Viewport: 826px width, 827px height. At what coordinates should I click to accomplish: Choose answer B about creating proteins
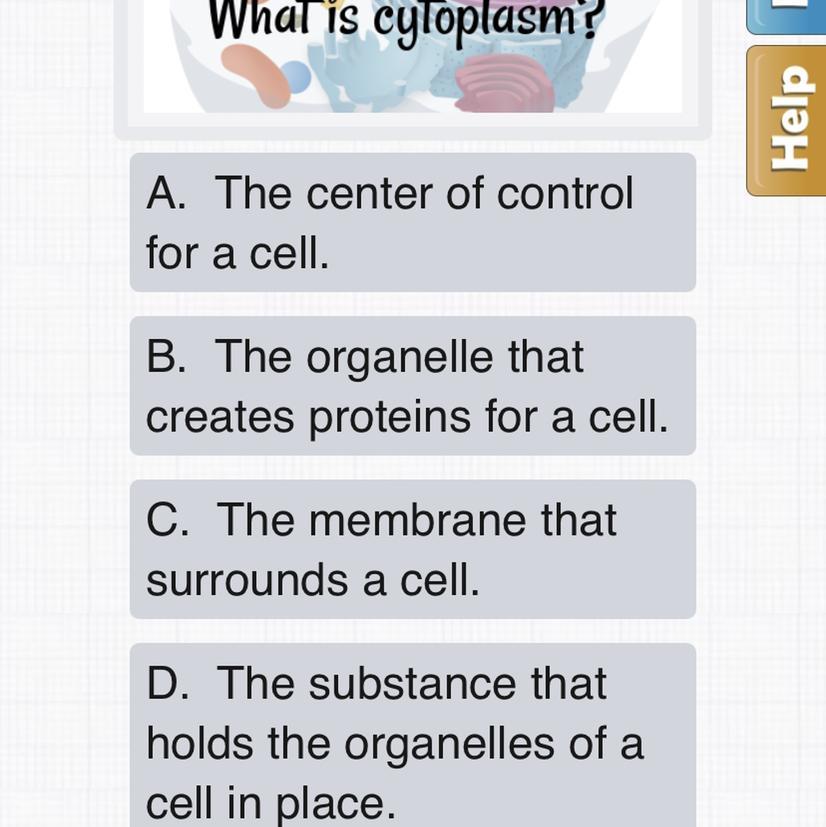(x=412, y=386)
